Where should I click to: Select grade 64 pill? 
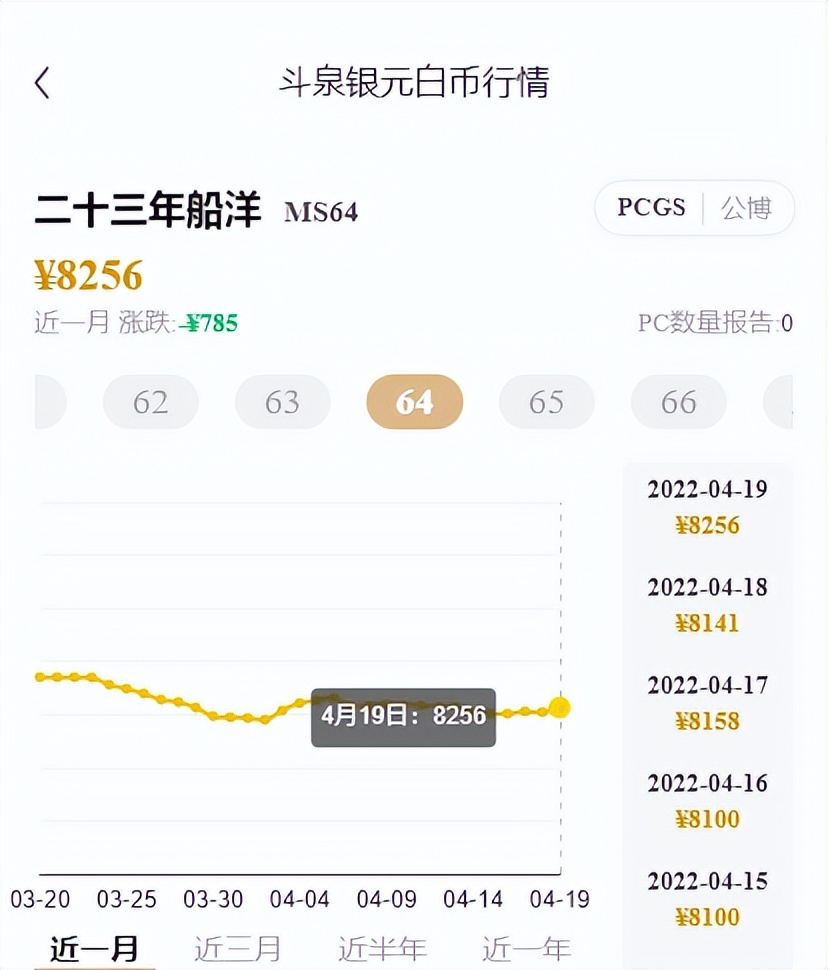tap(414, 402)
